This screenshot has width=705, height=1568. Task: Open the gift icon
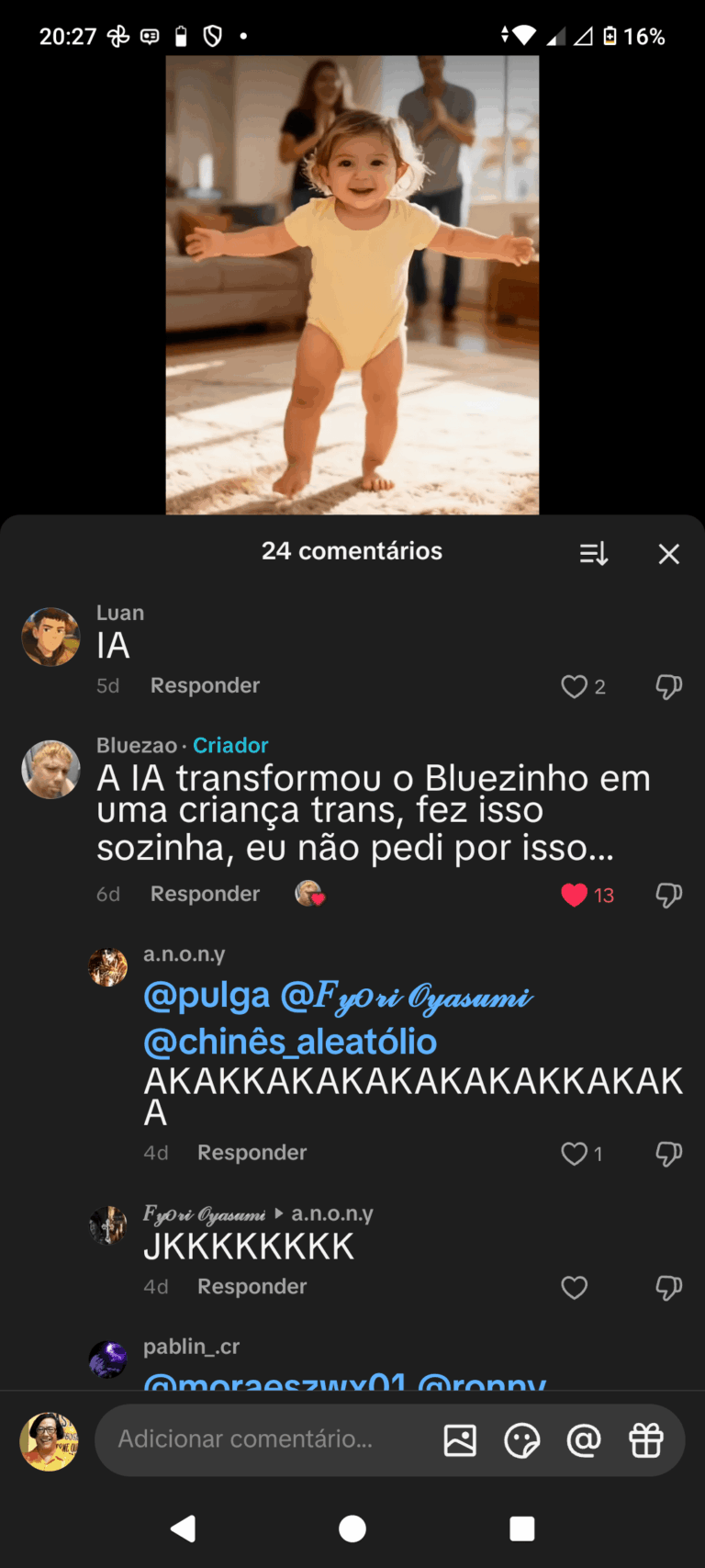tap(645, 1440)
